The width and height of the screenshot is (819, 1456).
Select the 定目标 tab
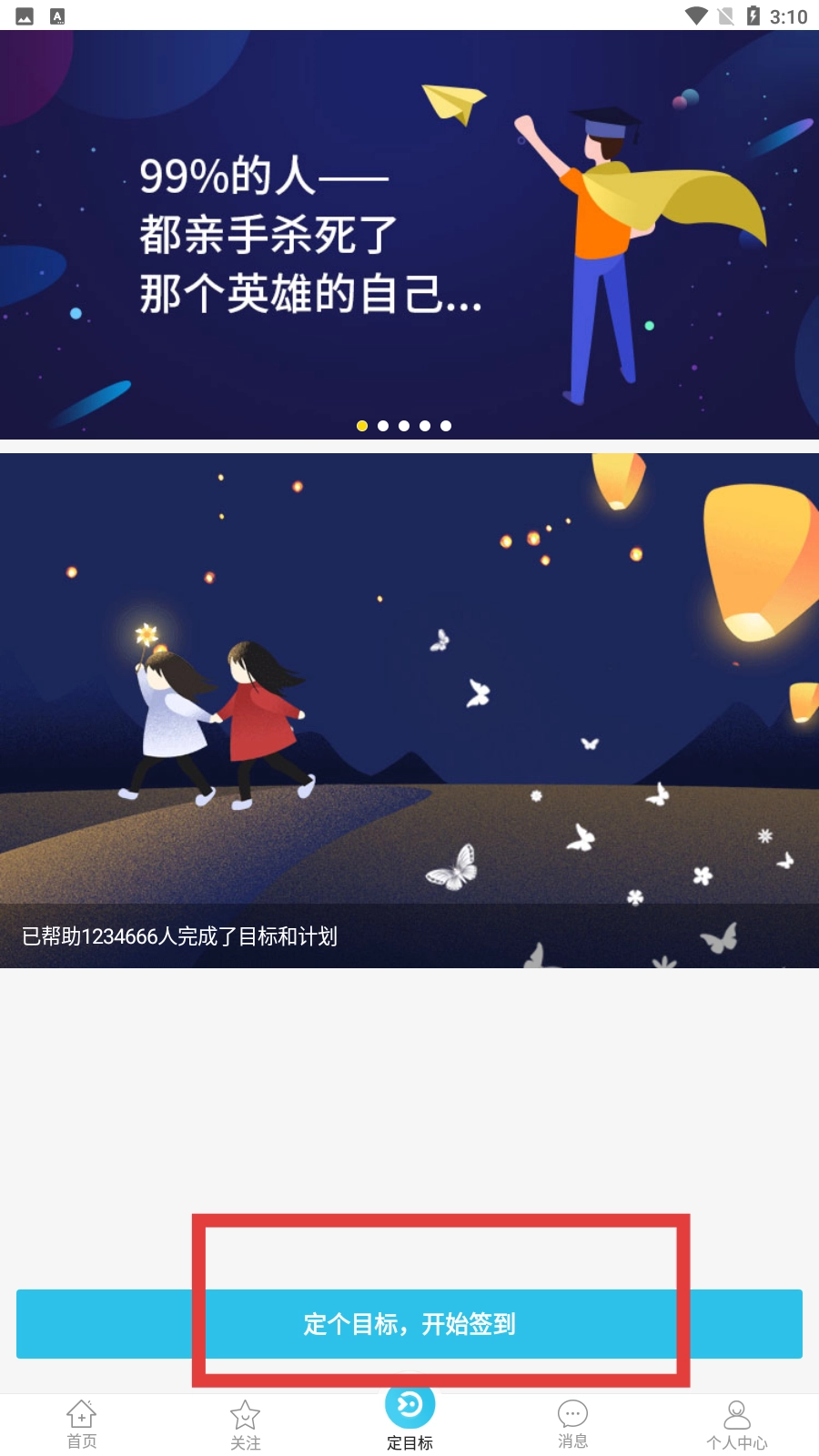[409, 1420]
